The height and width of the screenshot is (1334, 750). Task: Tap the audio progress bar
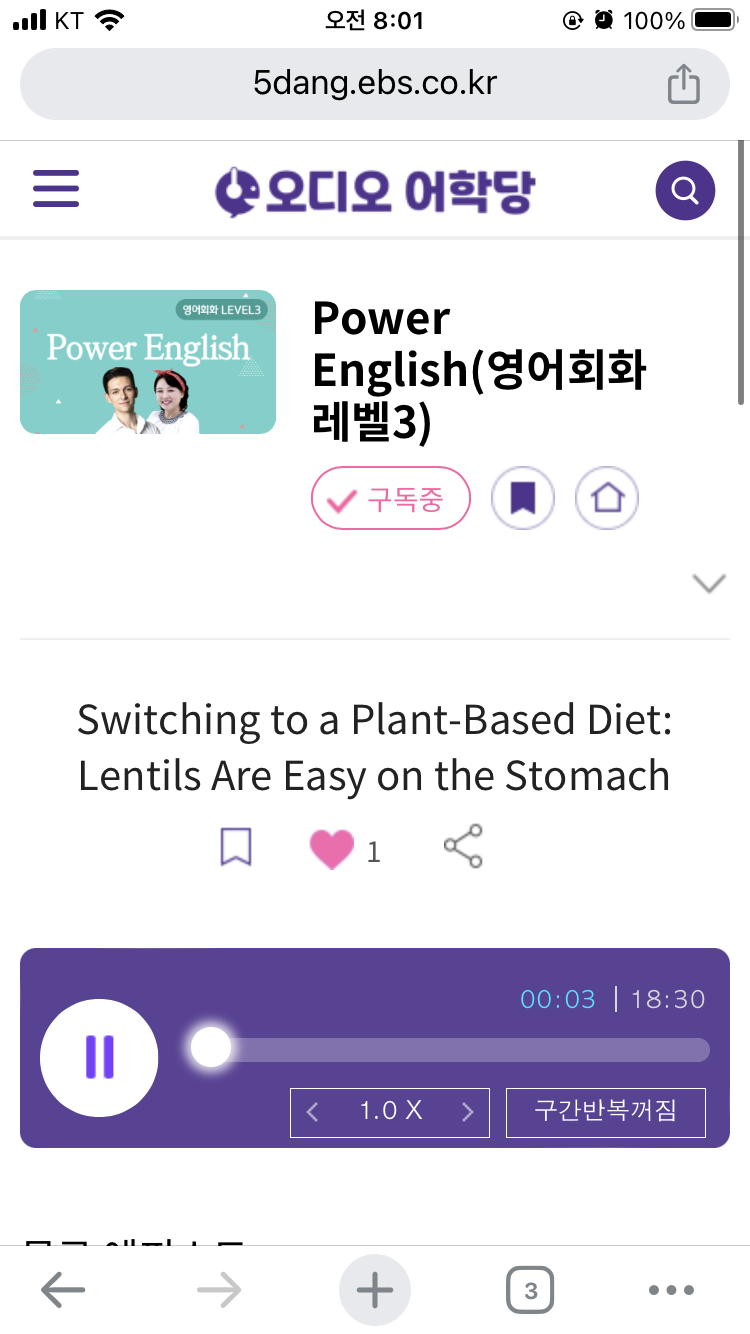point(460,1049)
